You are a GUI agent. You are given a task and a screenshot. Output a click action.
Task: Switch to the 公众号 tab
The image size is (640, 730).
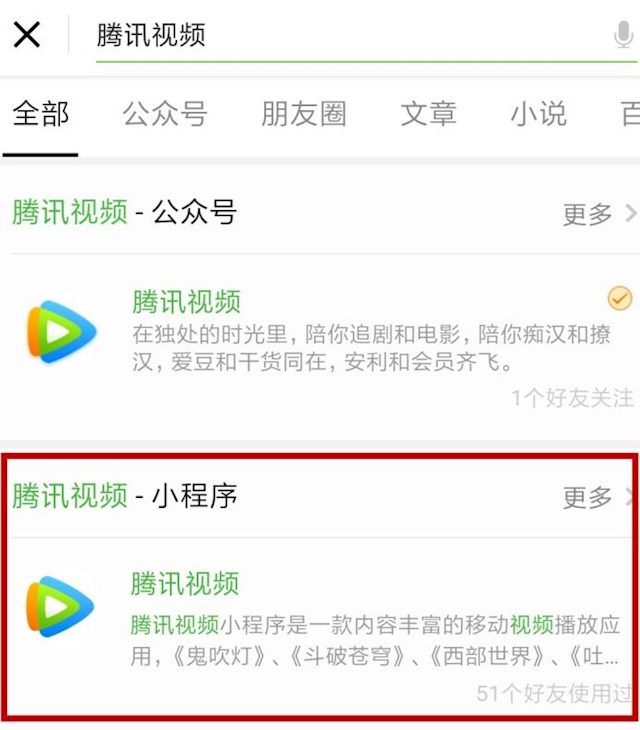(x=165, y=114)
